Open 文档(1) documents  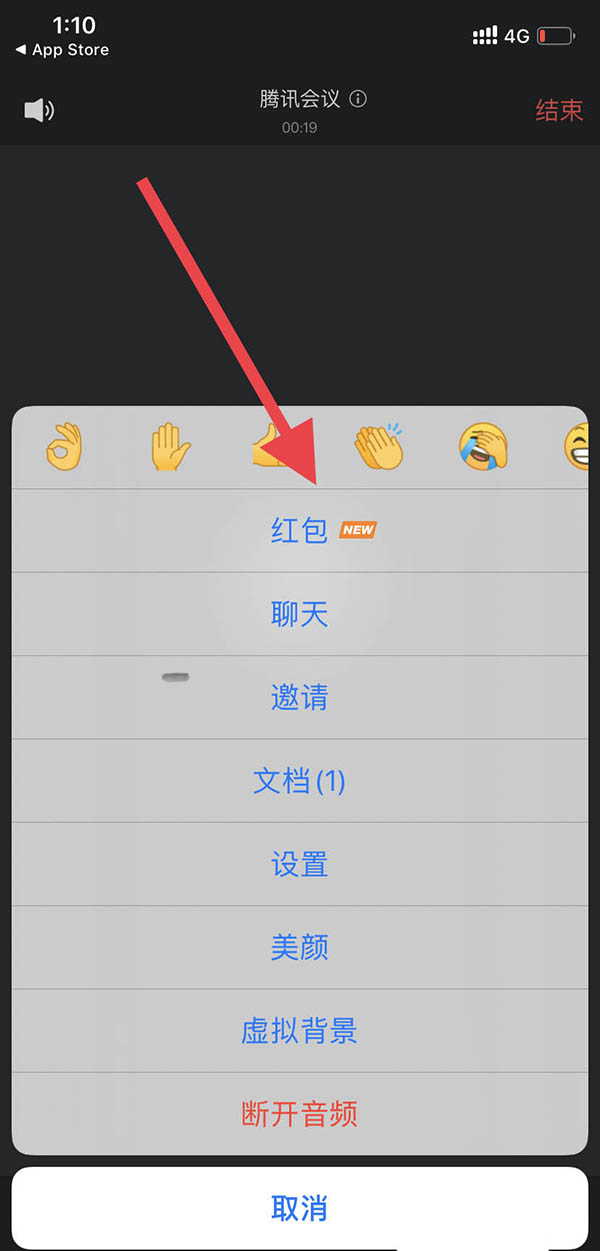300,781
